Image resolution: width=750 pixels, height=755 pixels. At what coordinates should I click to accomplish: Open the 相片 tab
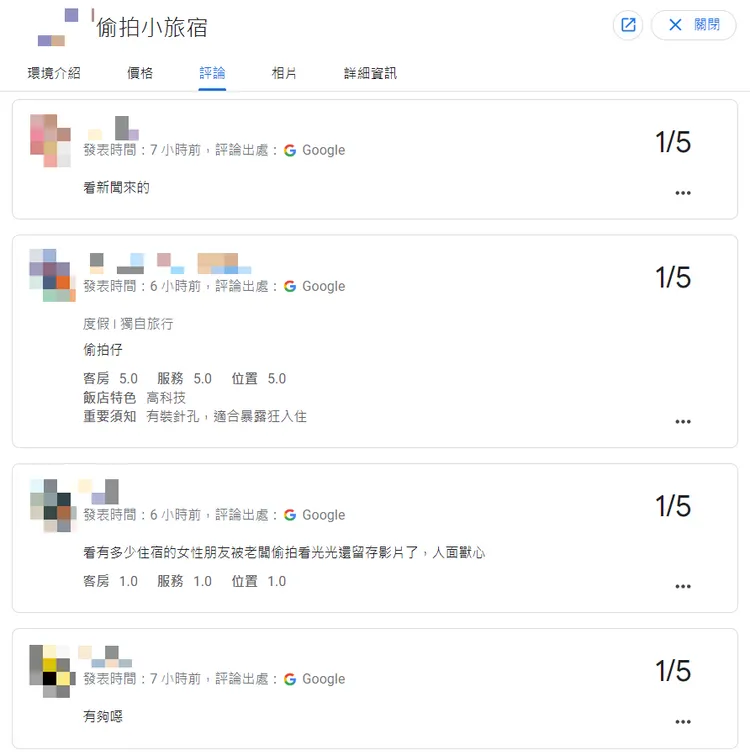tap(285, 72)
